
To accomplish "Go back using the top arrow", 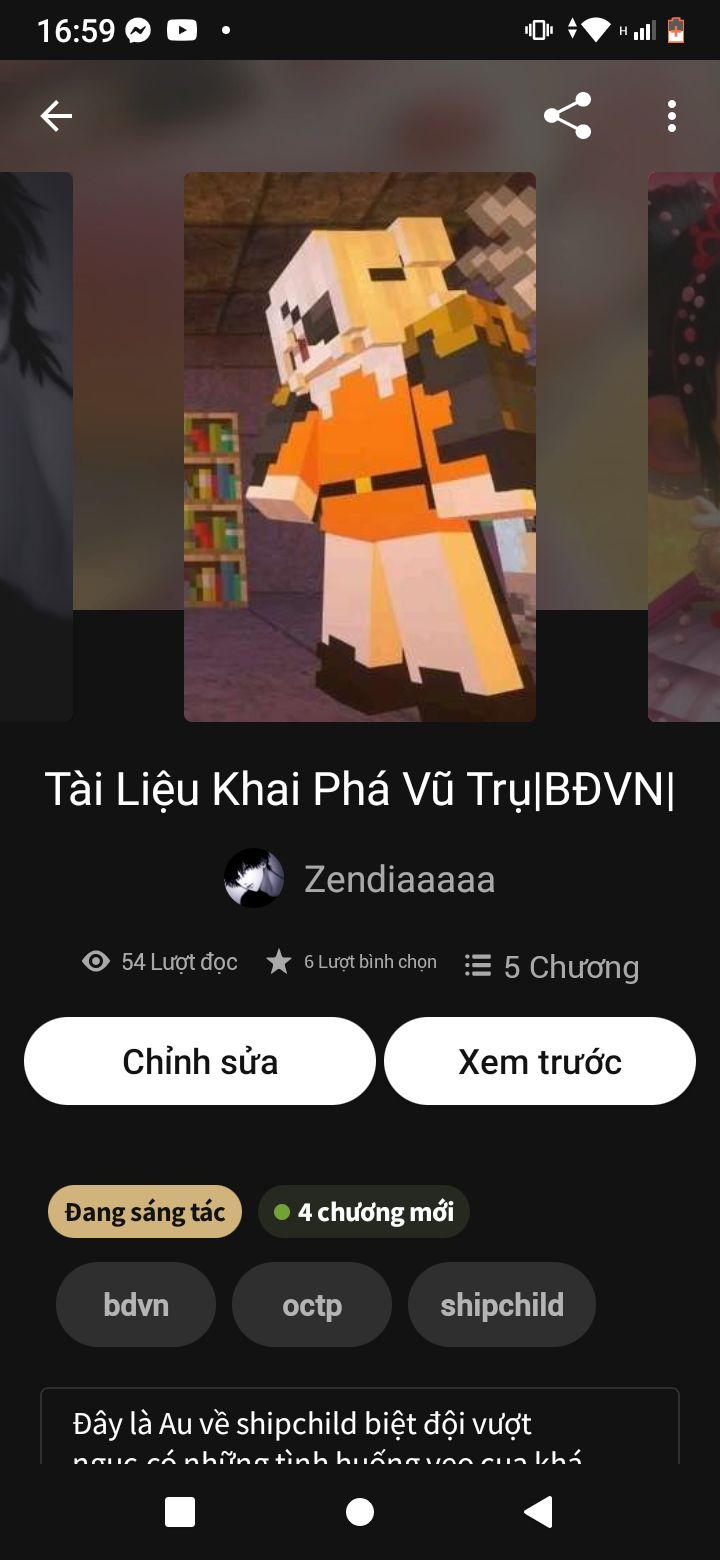I will coord(56,117).
